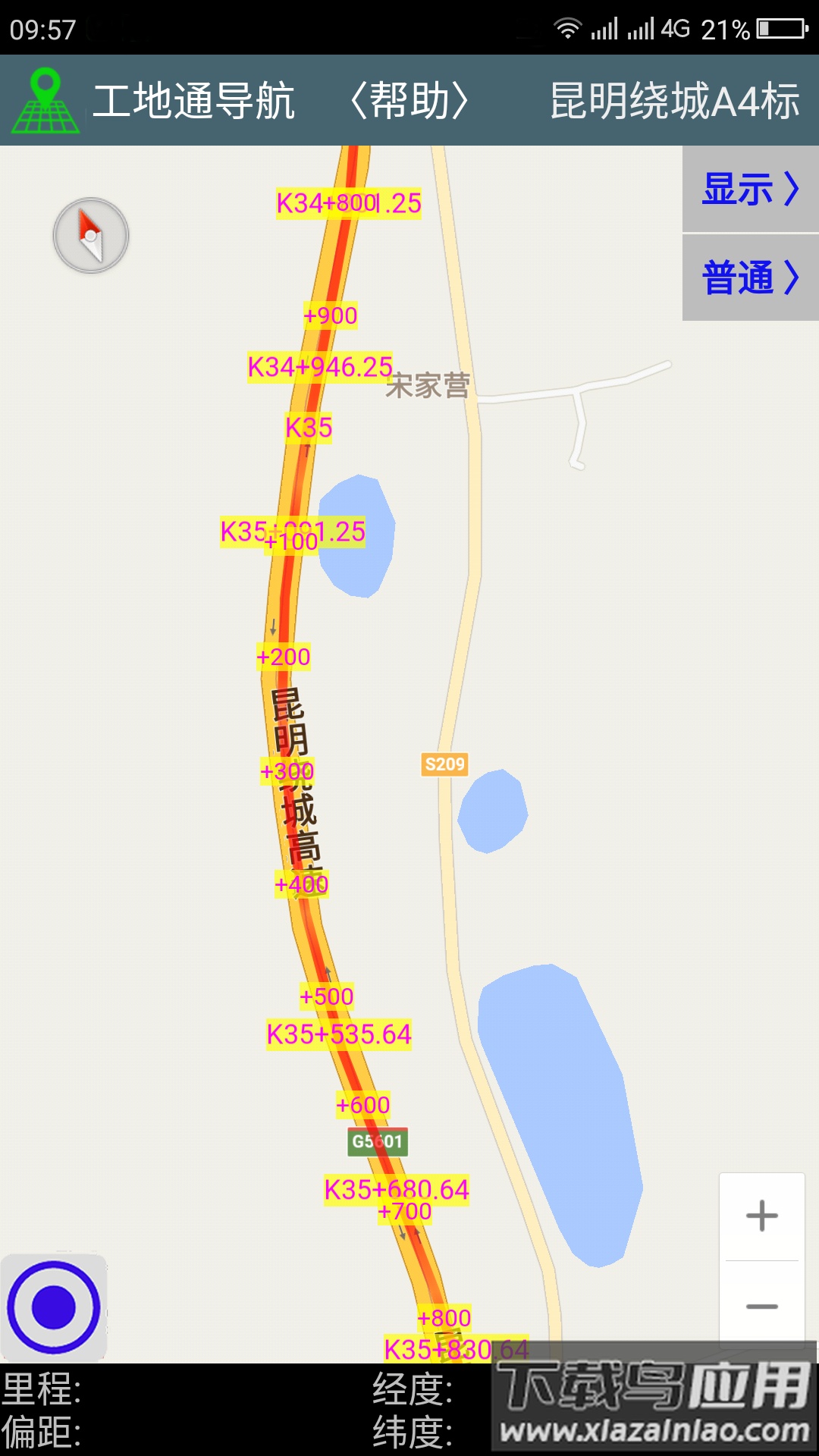The image size is (819, 1456).
Task: Open the 帮助 help menu
Action: (411, 99)
